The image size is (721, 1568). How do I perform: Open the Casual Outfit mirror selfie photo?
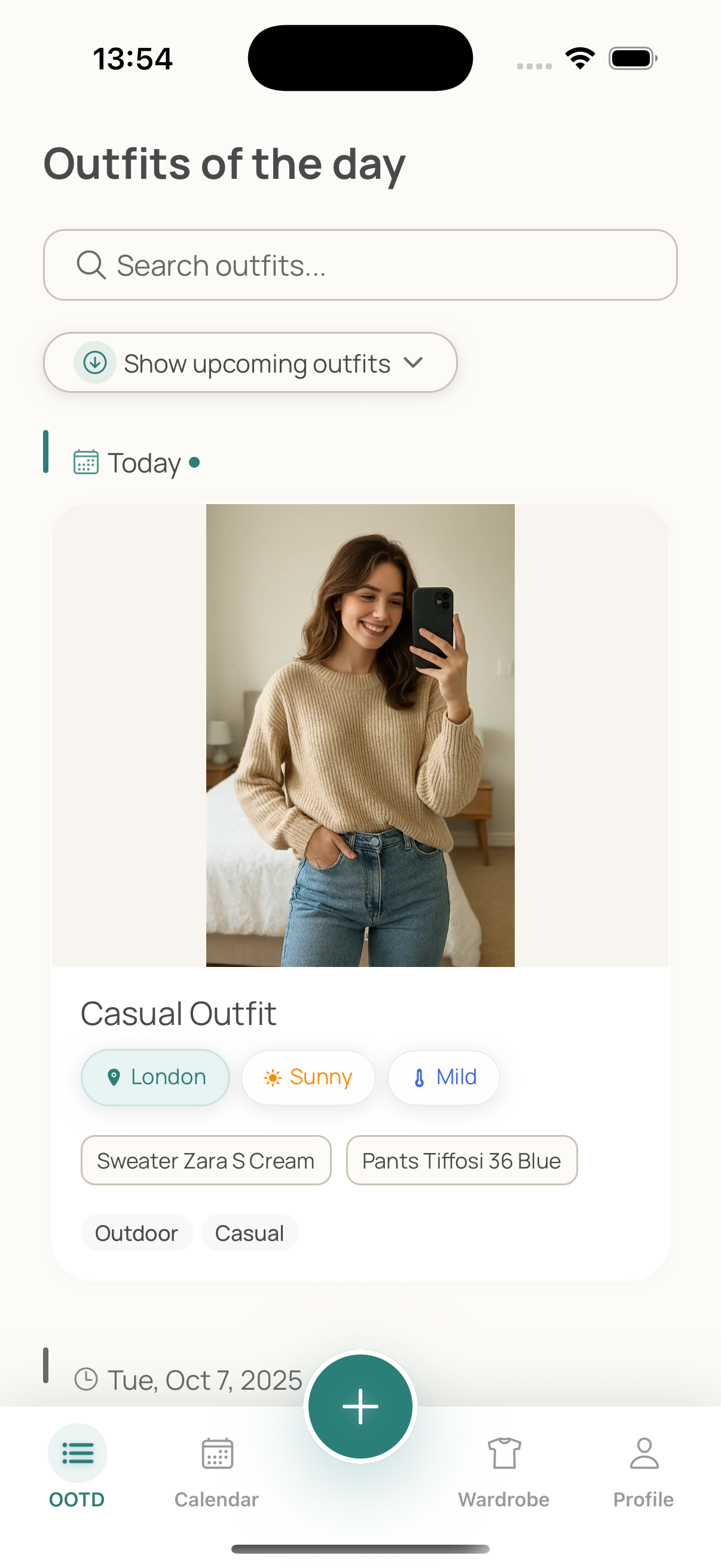(x=360, y=743)
